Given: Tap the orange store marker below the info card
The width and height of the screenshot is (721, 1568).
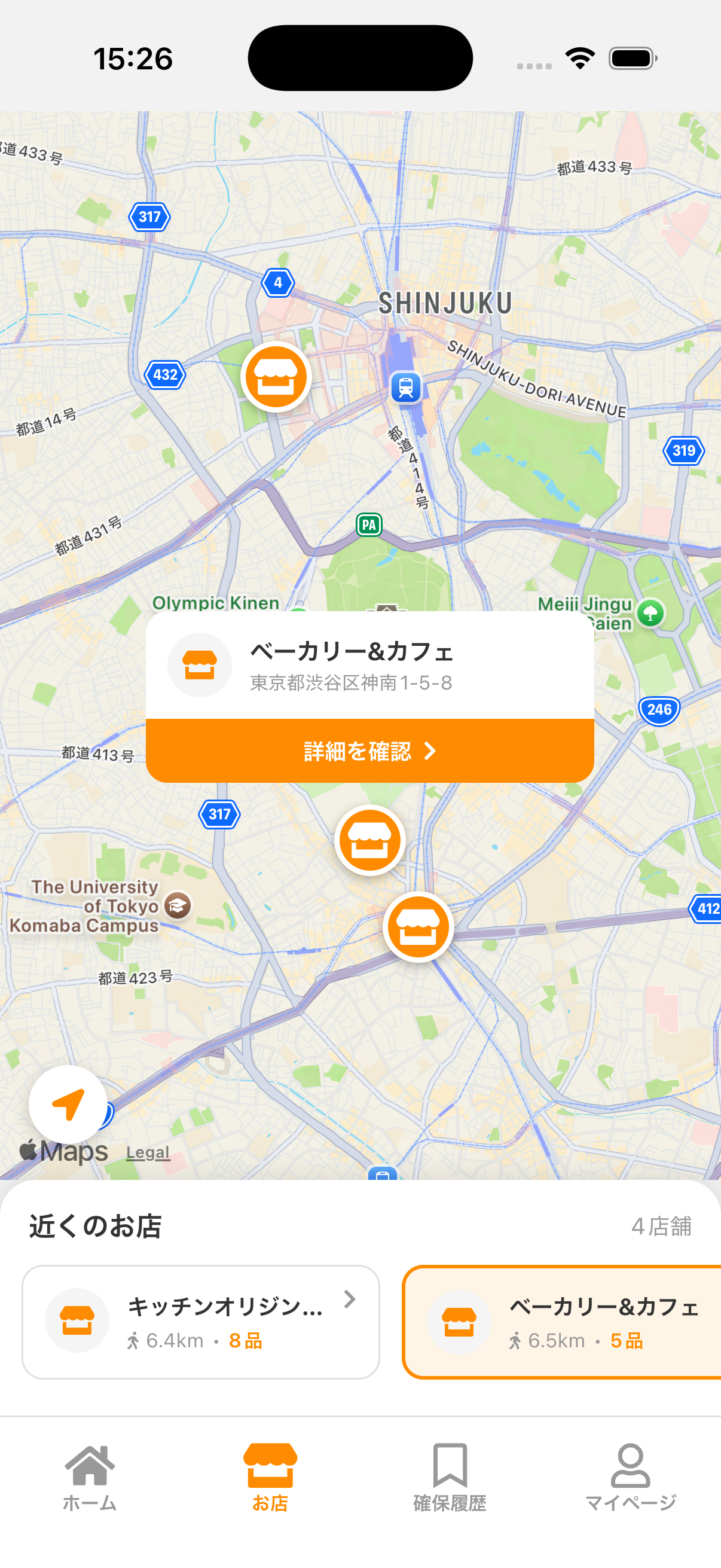Looking at the screenshot, I should click(x=370, y=840).
